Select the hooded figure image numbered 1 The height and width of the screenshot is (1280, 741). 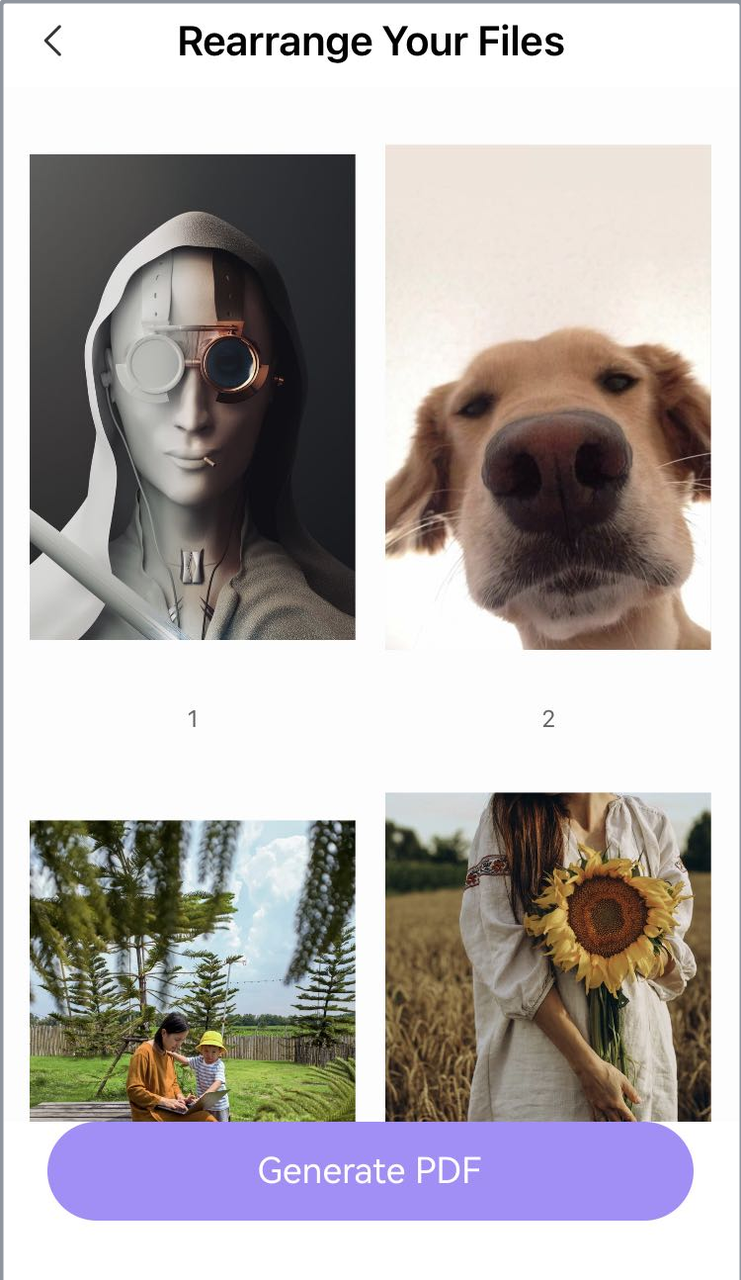(192, 397)
